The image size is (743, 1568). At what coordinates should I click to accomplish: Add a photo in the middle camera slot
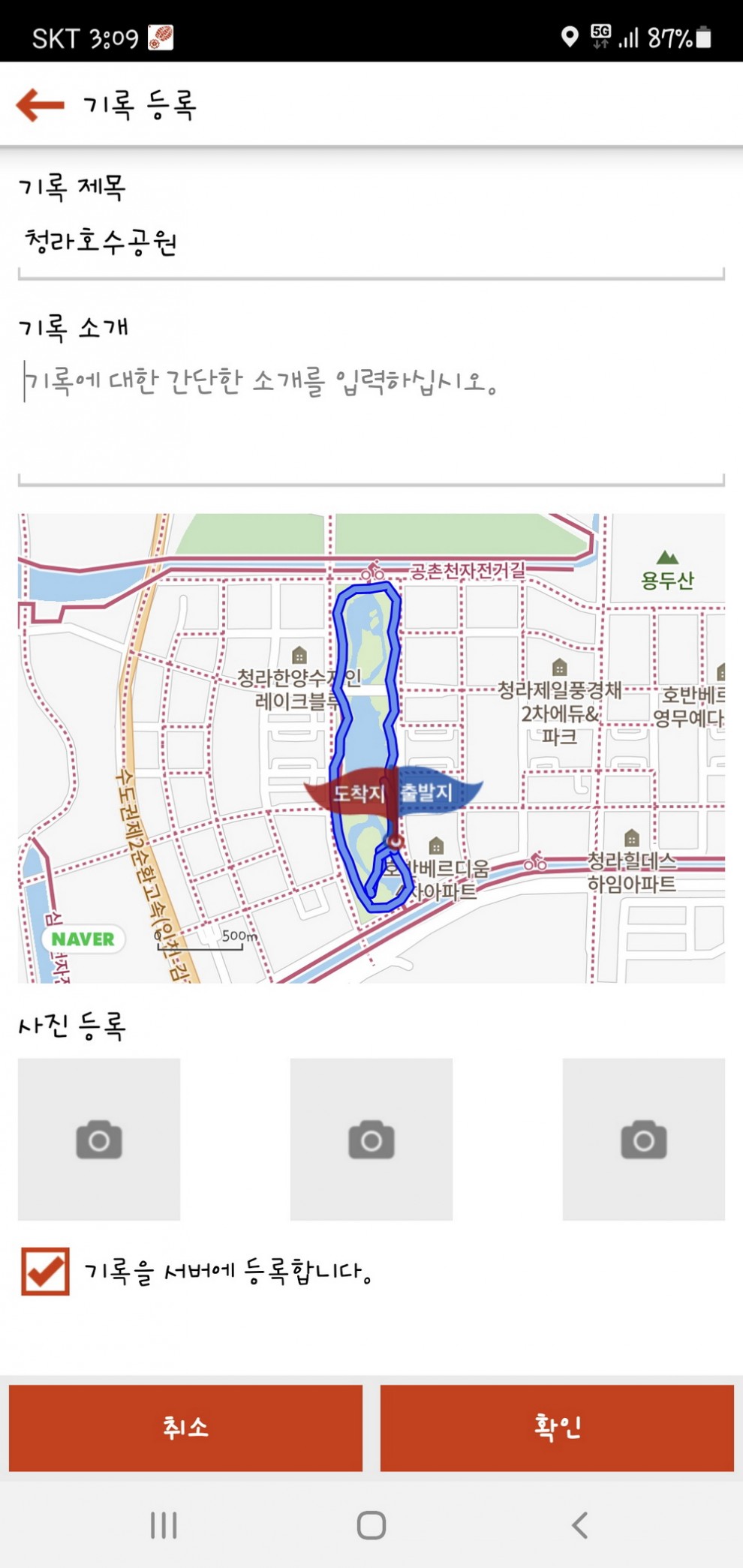coord(371,1139)
